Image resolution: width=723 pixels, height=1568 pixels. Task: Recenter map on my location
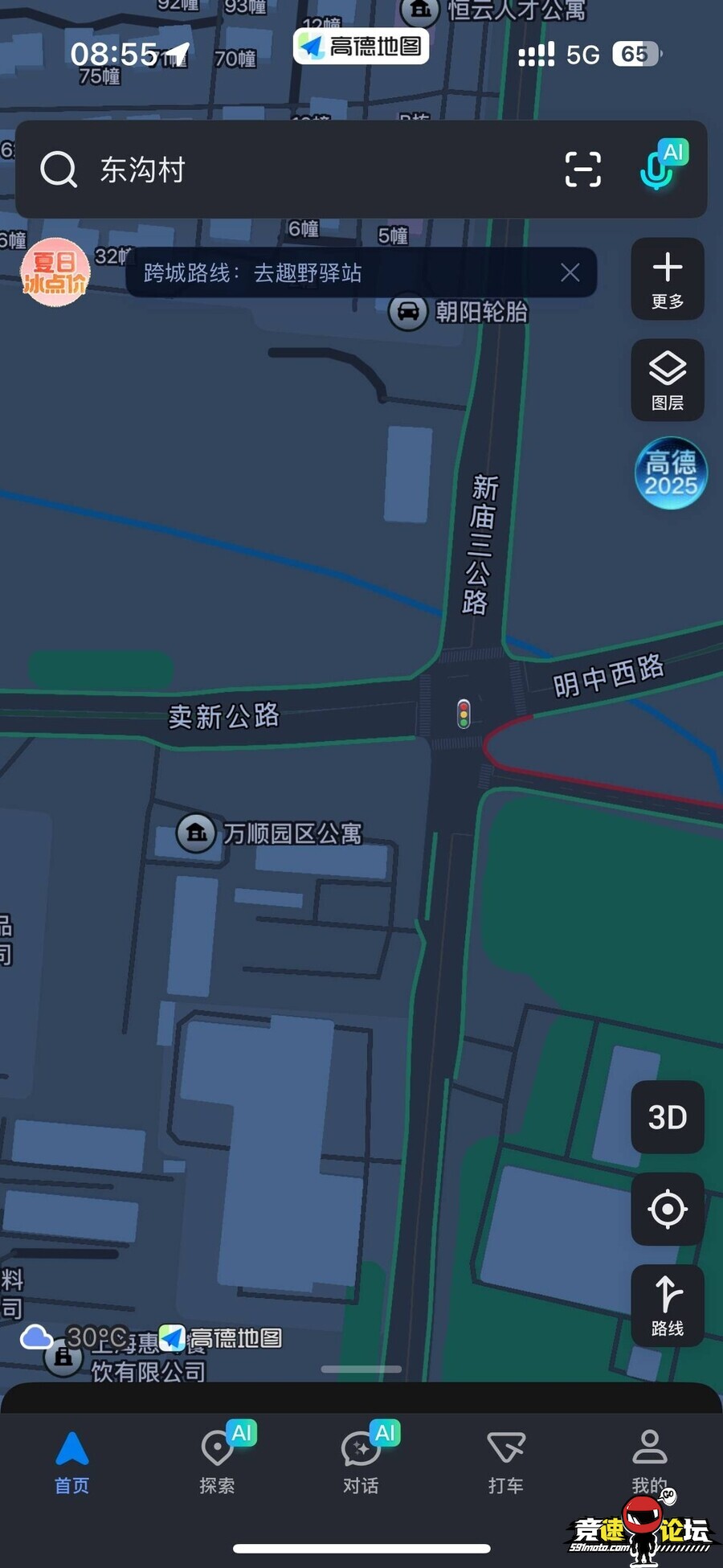667,1209
